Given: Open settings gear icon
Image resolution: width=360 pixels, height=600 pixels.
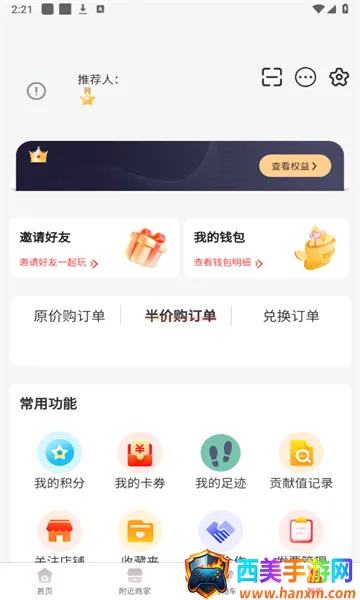Looking at the screenshot, I should tap(339, 77).
